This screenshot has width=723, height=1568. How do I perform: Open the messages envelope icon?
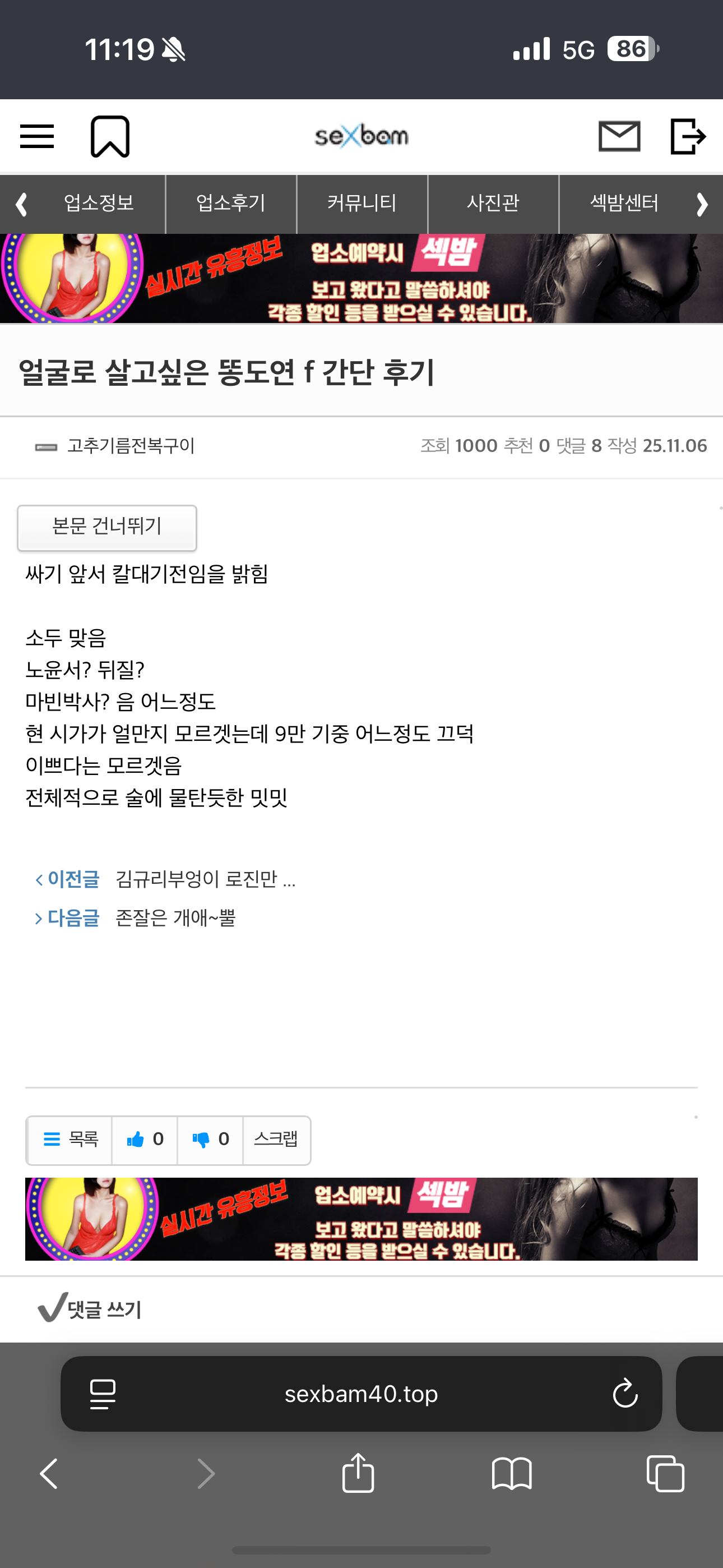tap(619, 136)
